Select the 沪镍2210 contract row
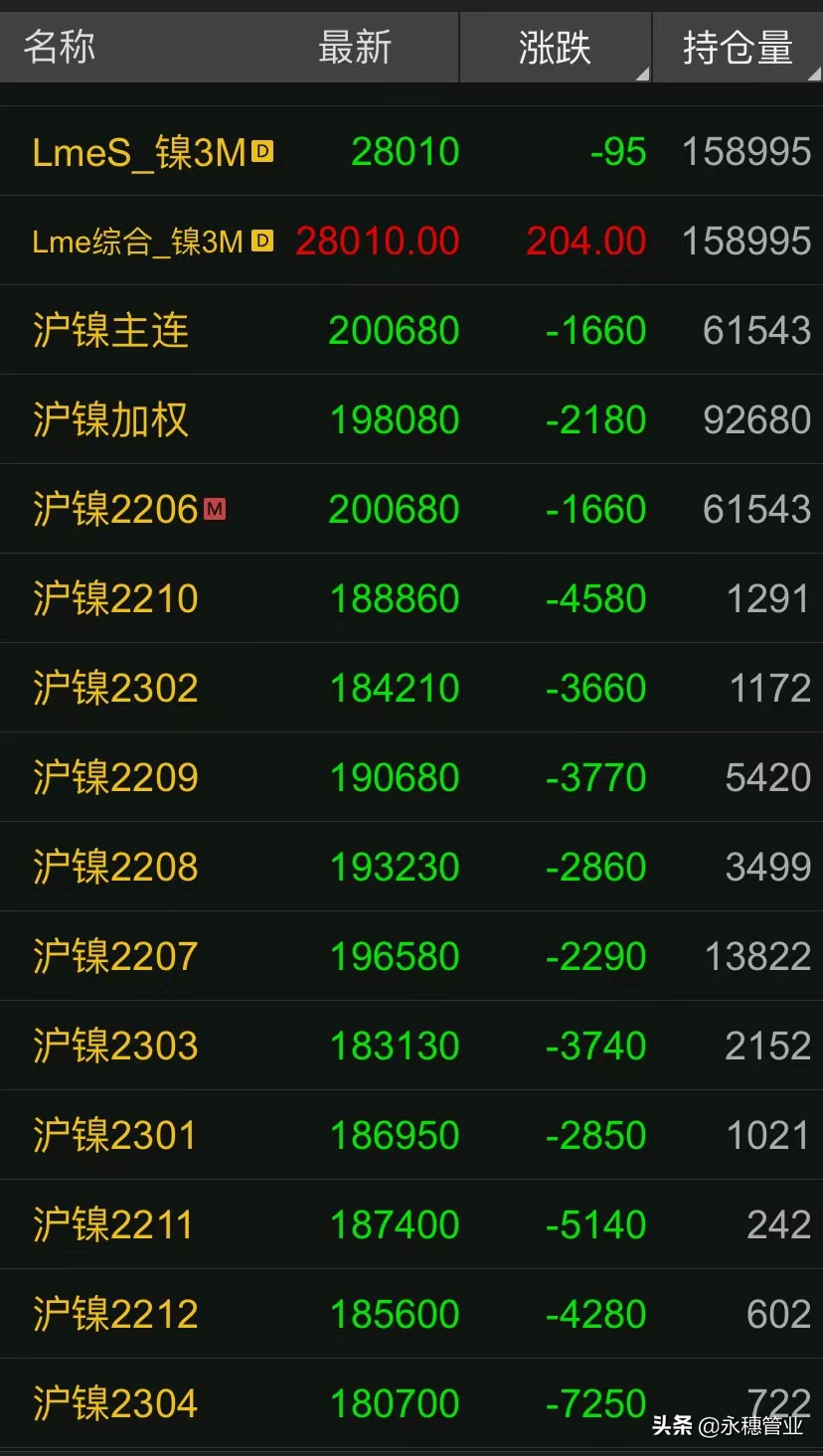Image resolution: width=823 pixels, height=1456 pixels. click(x=411, y=598)
